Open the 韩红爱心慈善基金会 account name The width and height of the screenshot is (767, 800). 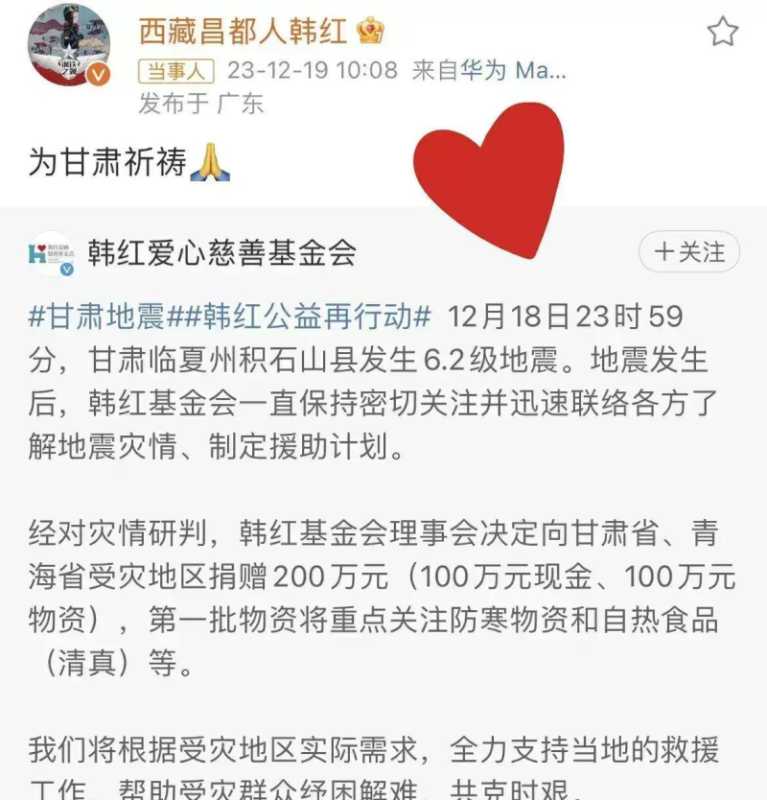click(222, 252)
